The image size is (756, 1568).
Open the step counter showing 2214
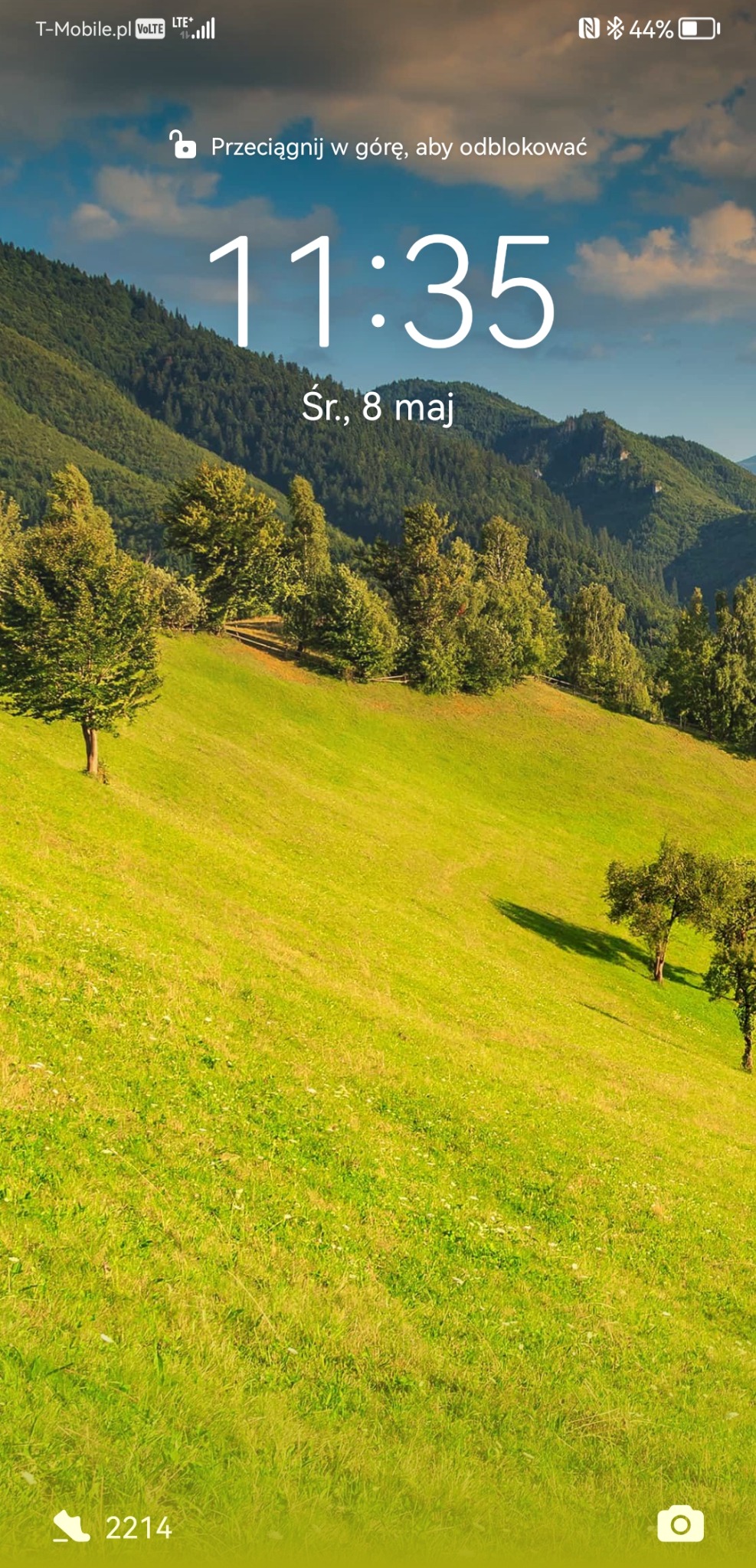(x=113, y=1527)
